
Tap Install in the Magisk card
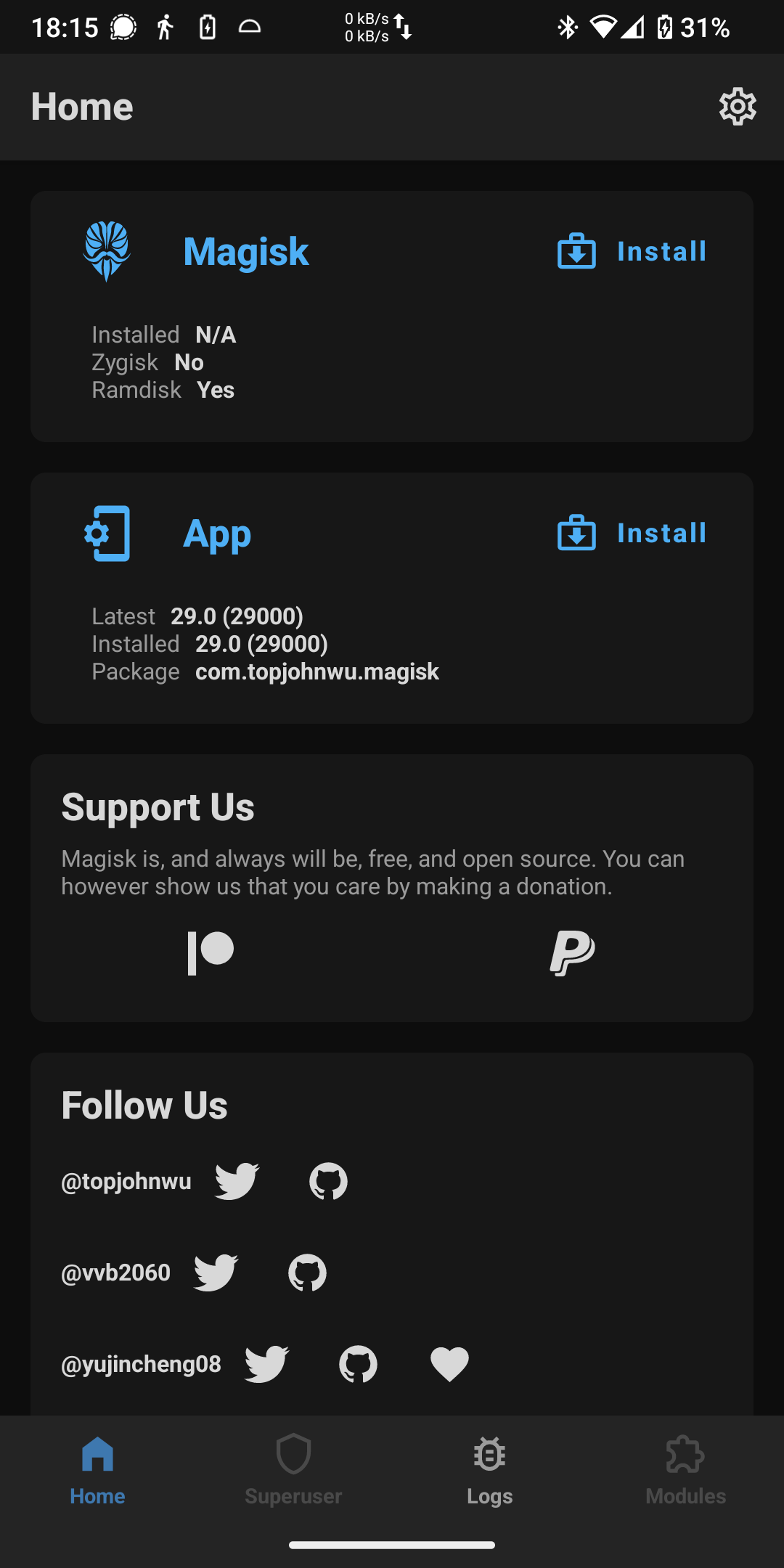tap(632, 251)
